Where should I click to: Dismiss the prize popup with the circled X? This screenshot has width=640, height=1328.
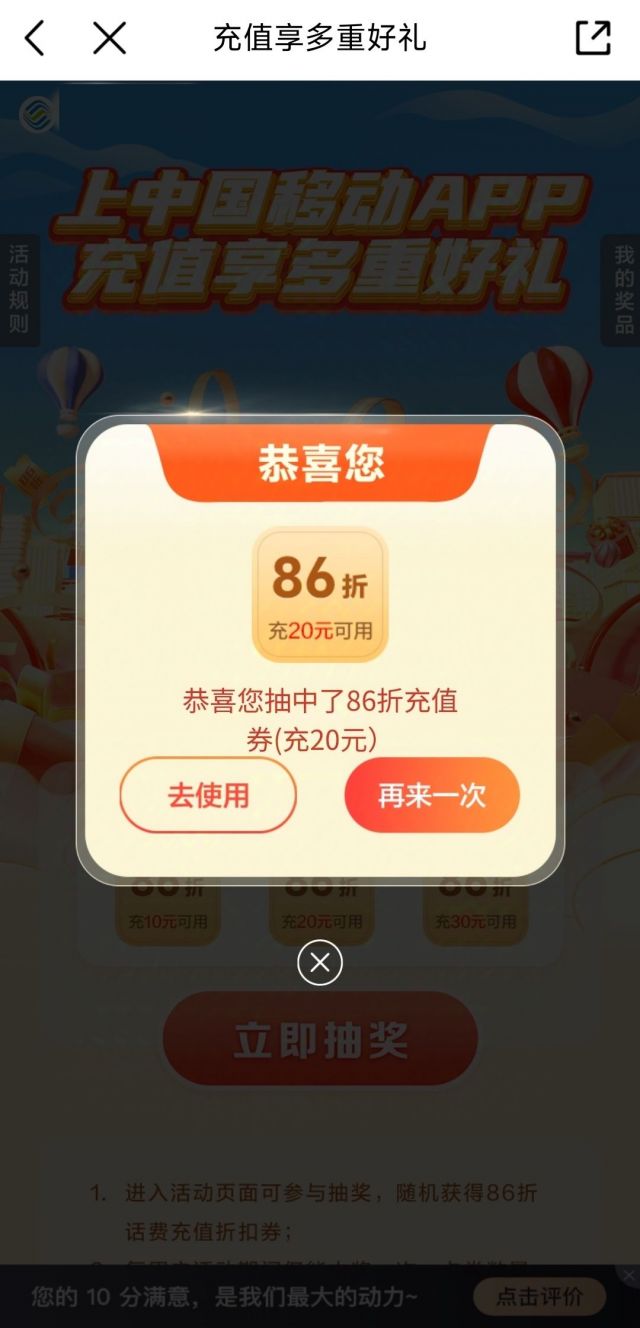coord(320,963)
